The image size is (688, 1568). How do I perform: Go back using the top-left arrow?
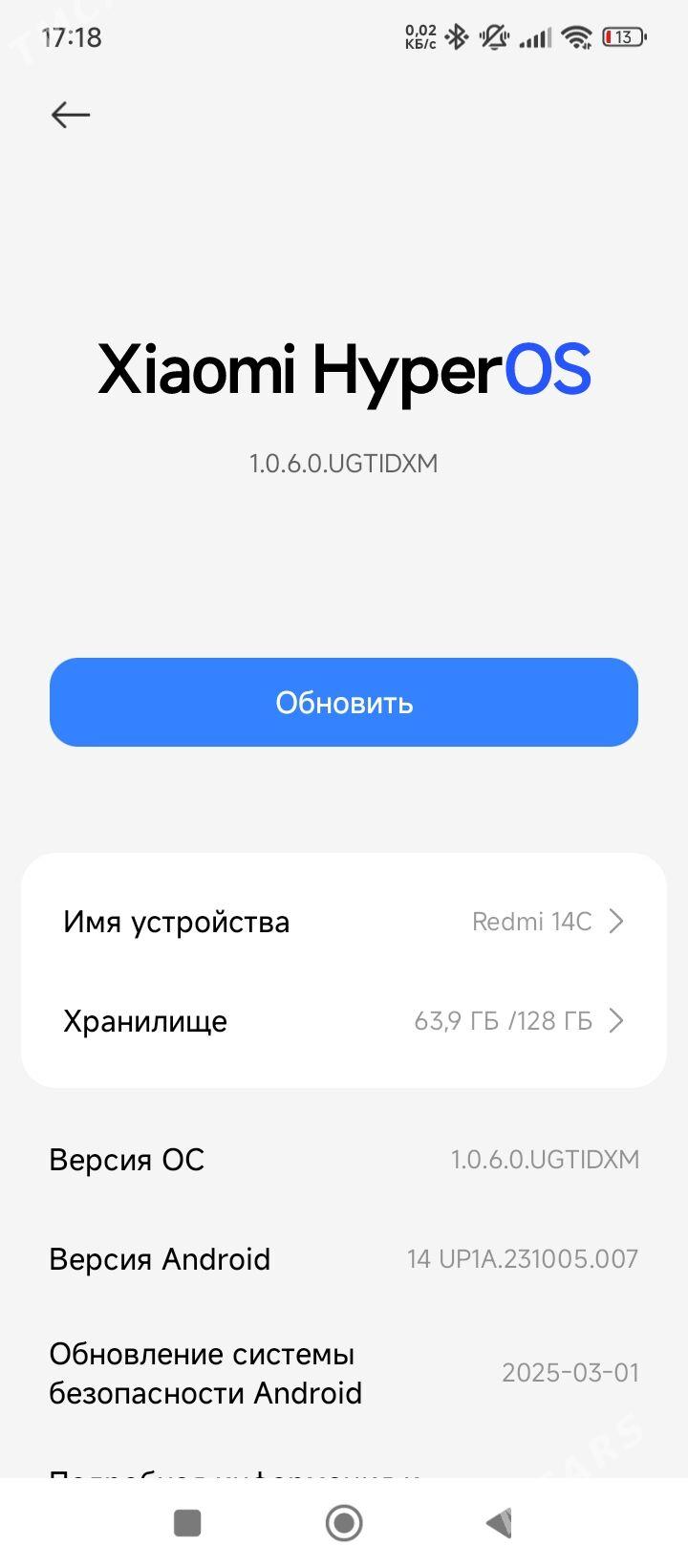pyautogui.click(x=70, y=116)
